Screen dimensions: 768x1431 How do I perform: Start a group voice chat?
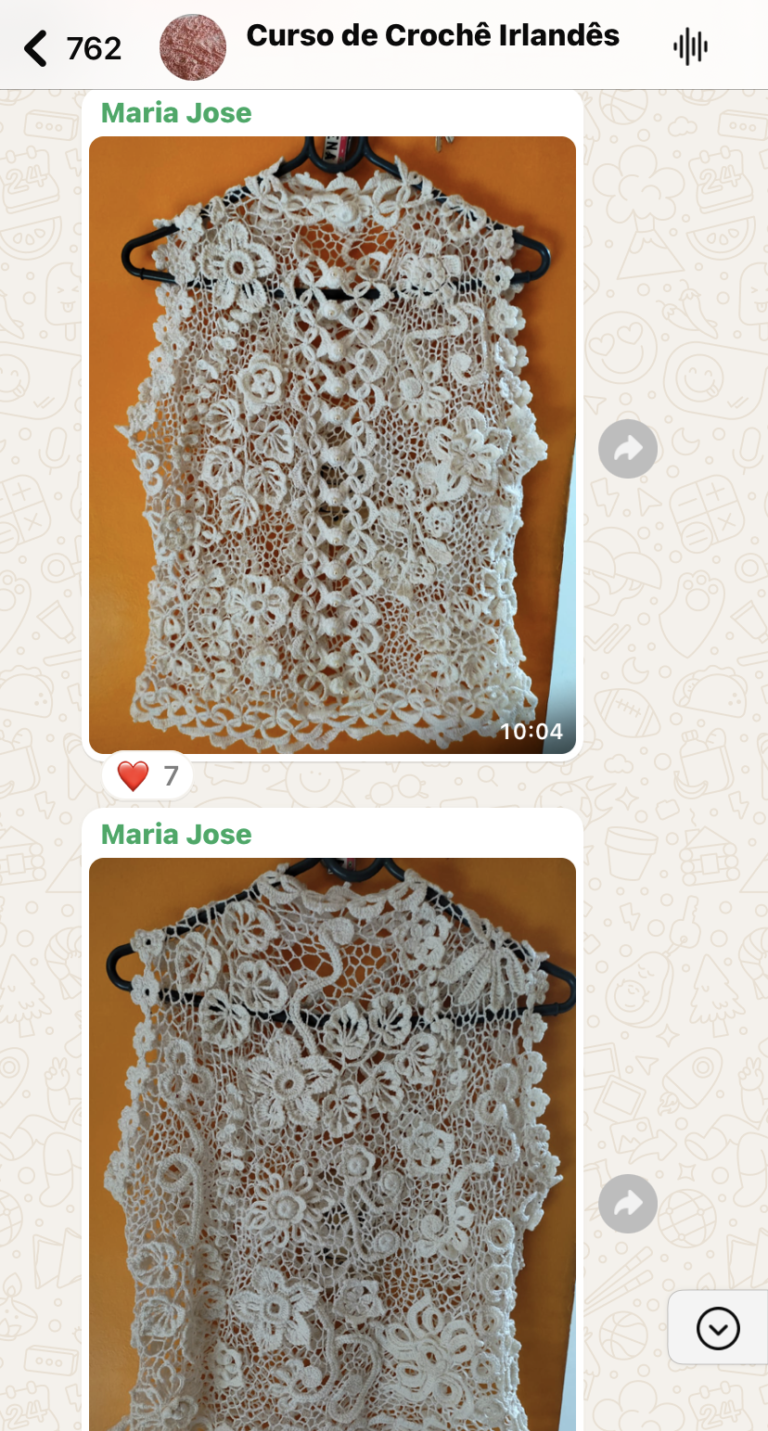(x=690, y=46)
